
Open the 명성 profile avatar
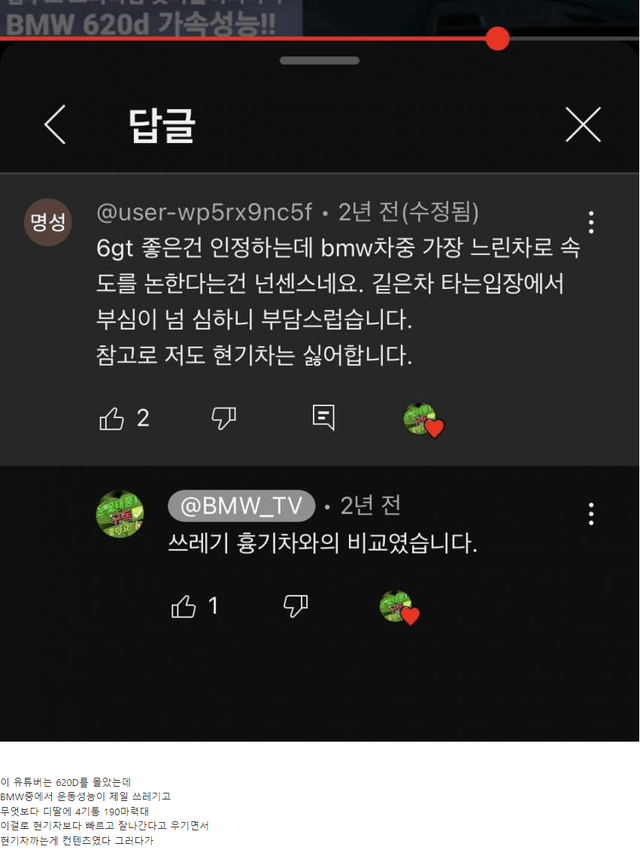47,221
